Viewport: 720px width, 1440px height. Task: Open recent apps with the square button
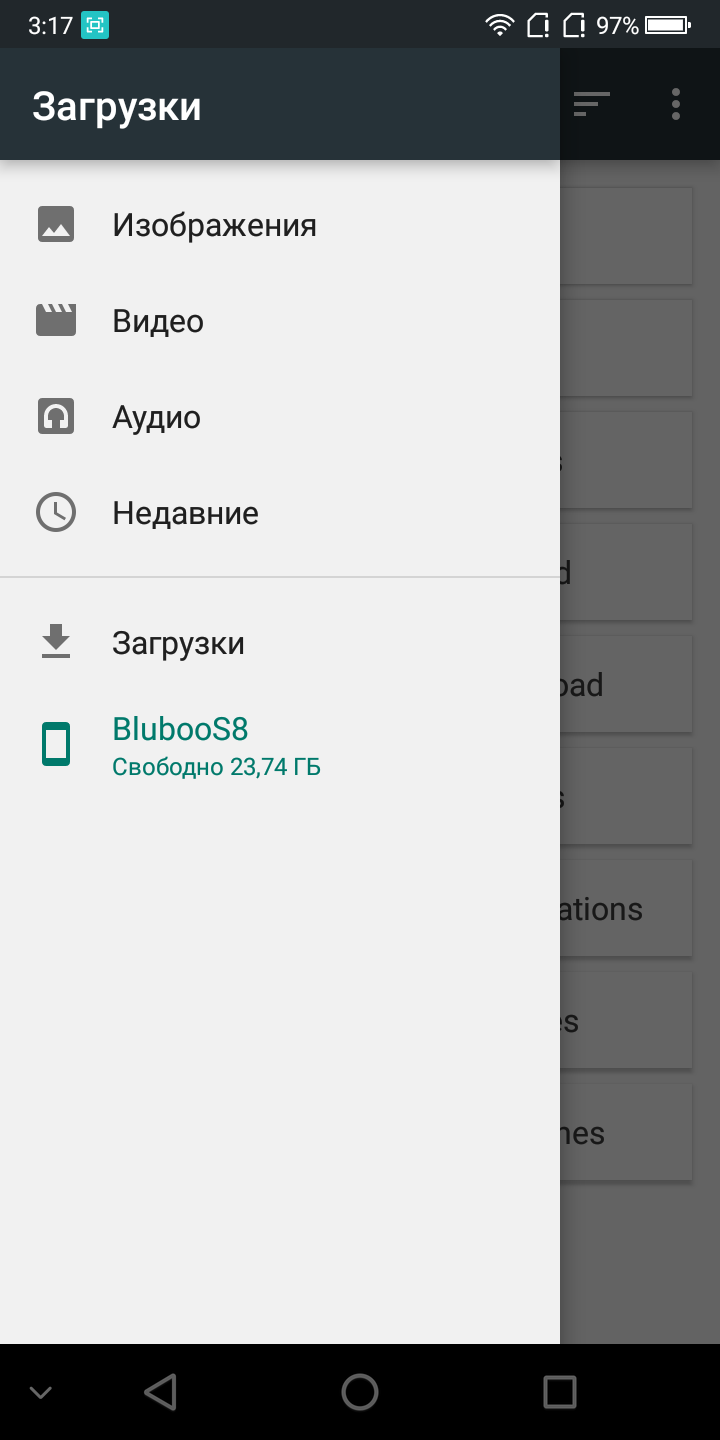pyautogui.click(x=560, y=1391)
